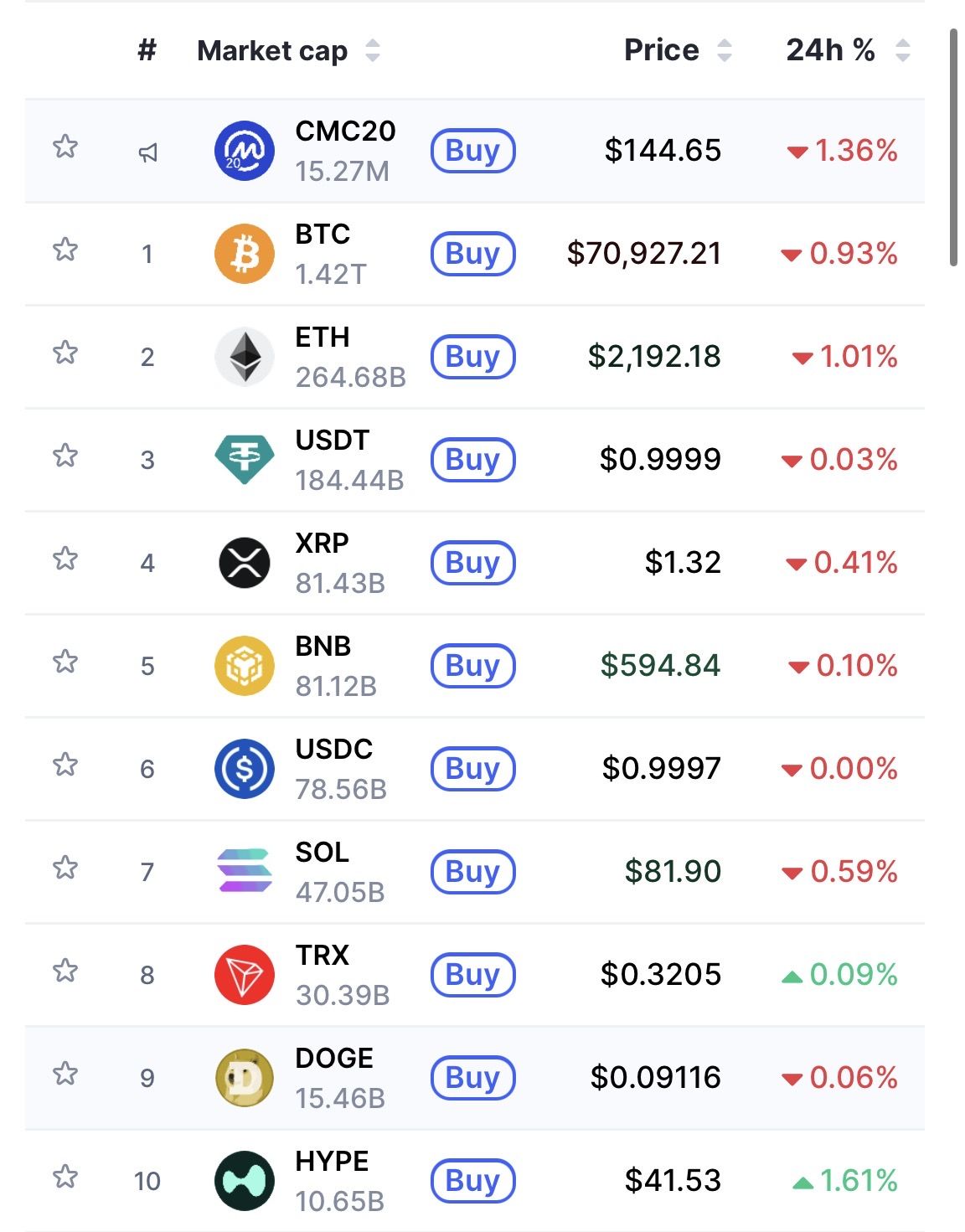Tap Buy next to BNB
The image size is (965, 1232).
pos(472,666)
